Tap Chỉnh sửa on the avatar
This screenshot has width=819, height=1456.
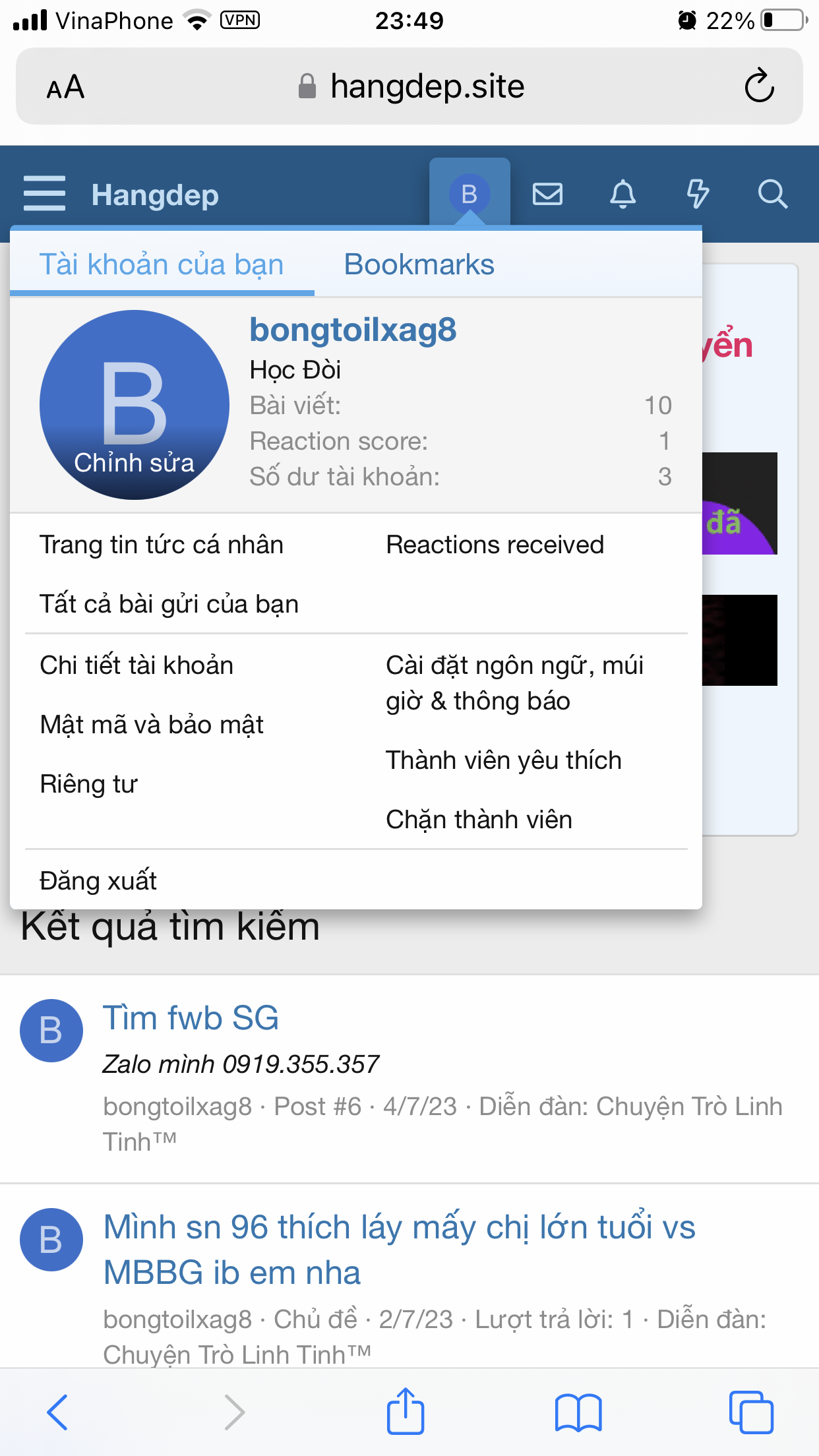(134, 463)
